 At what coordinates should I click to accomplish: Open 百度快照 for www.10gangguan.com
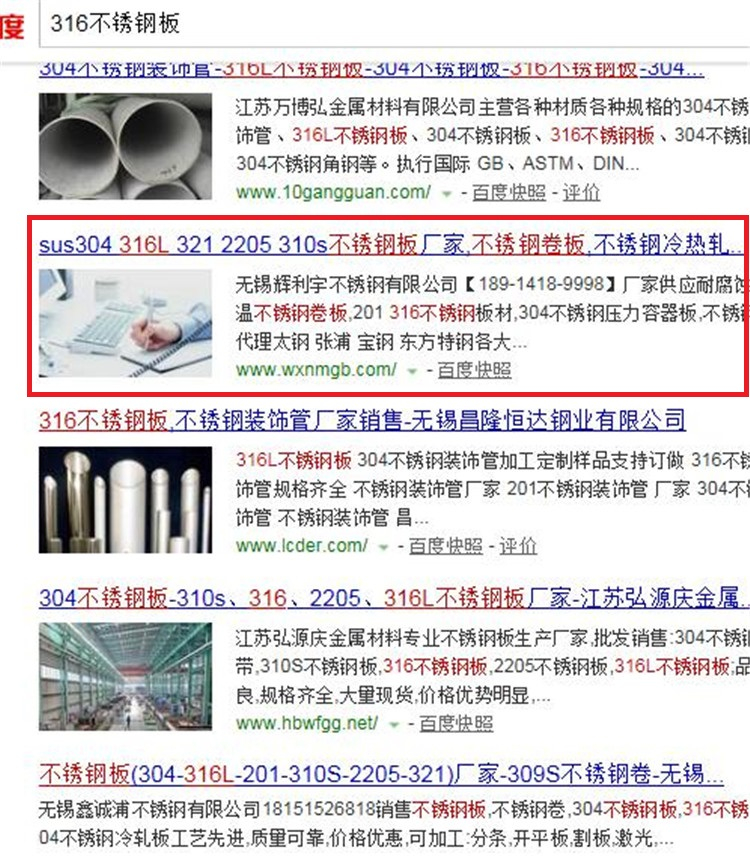[510, 192]
